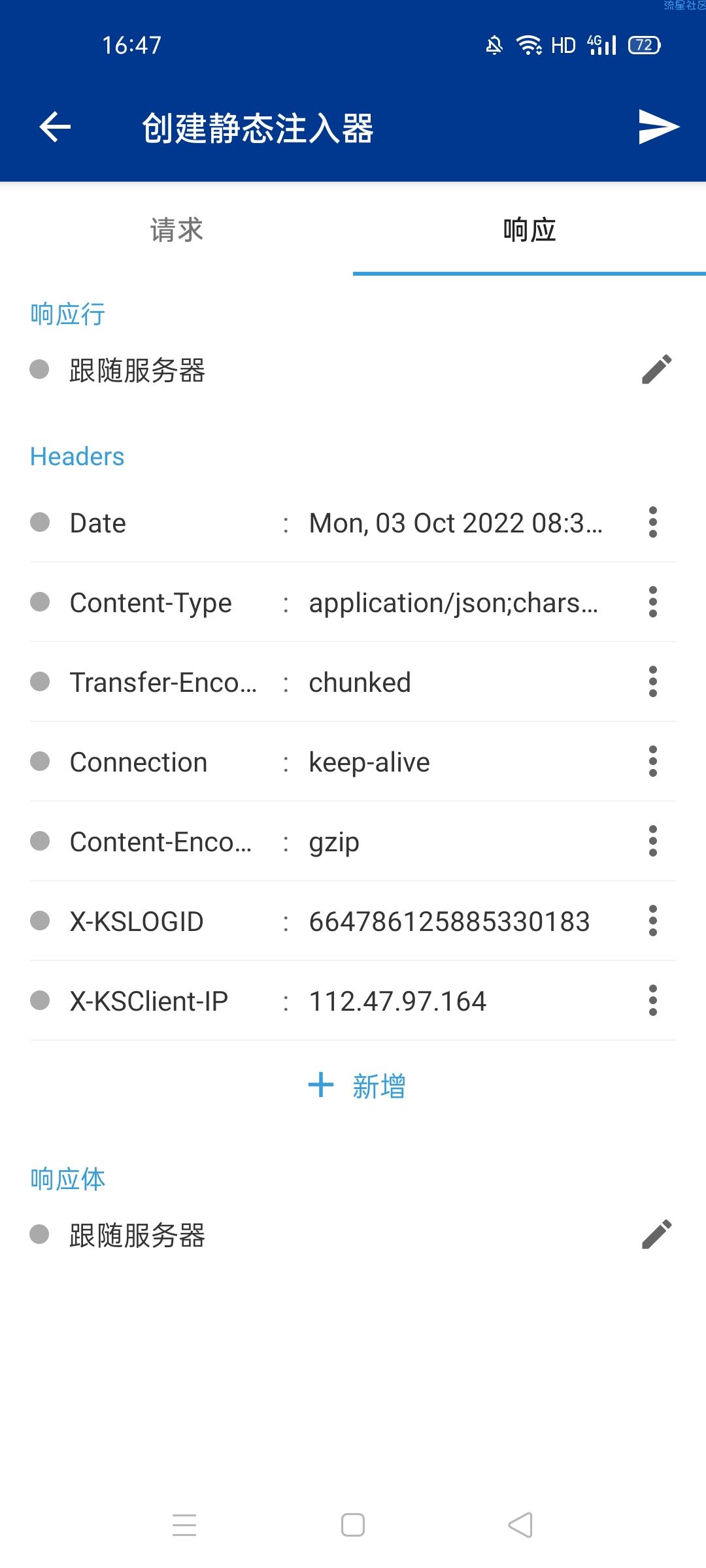
Task: Show options for the Transfer-Encoding header
Action: point(652,682)
